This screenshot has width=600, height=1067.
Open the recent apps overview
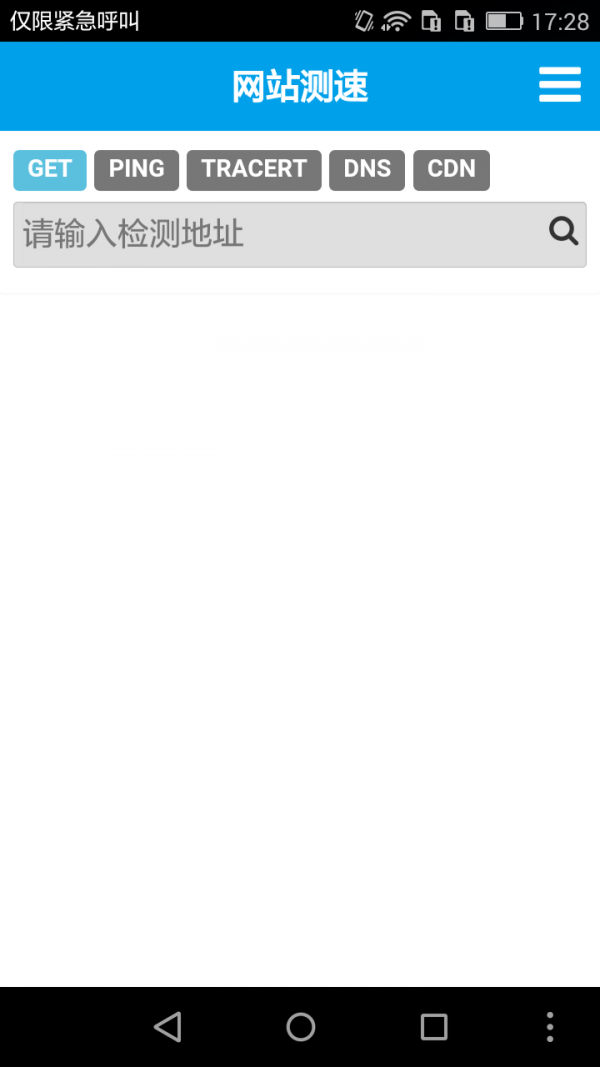click(434, 1027)
